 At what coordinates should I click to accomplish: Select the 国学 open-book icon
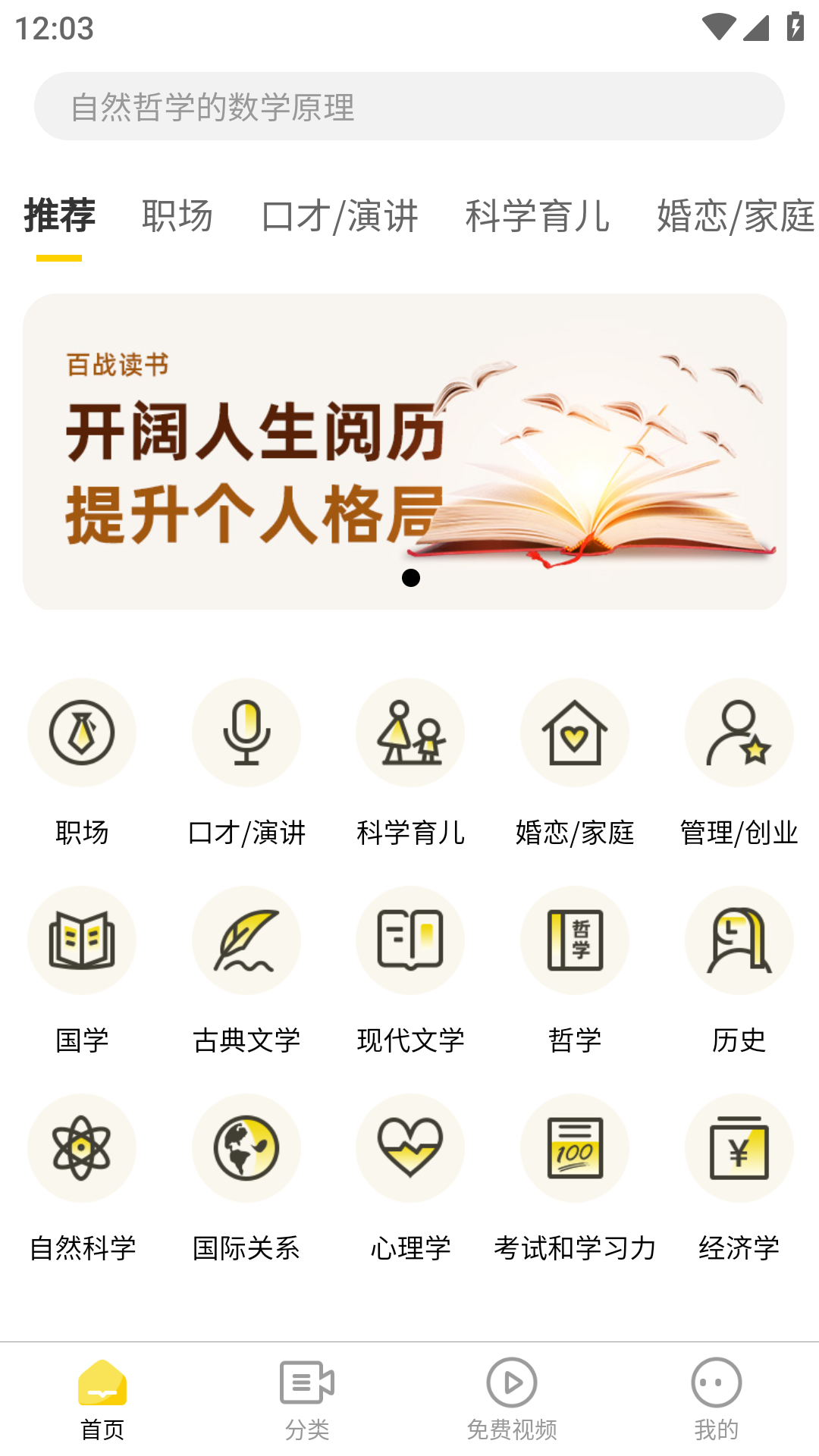pyautogui.click(x=82, y=940)
